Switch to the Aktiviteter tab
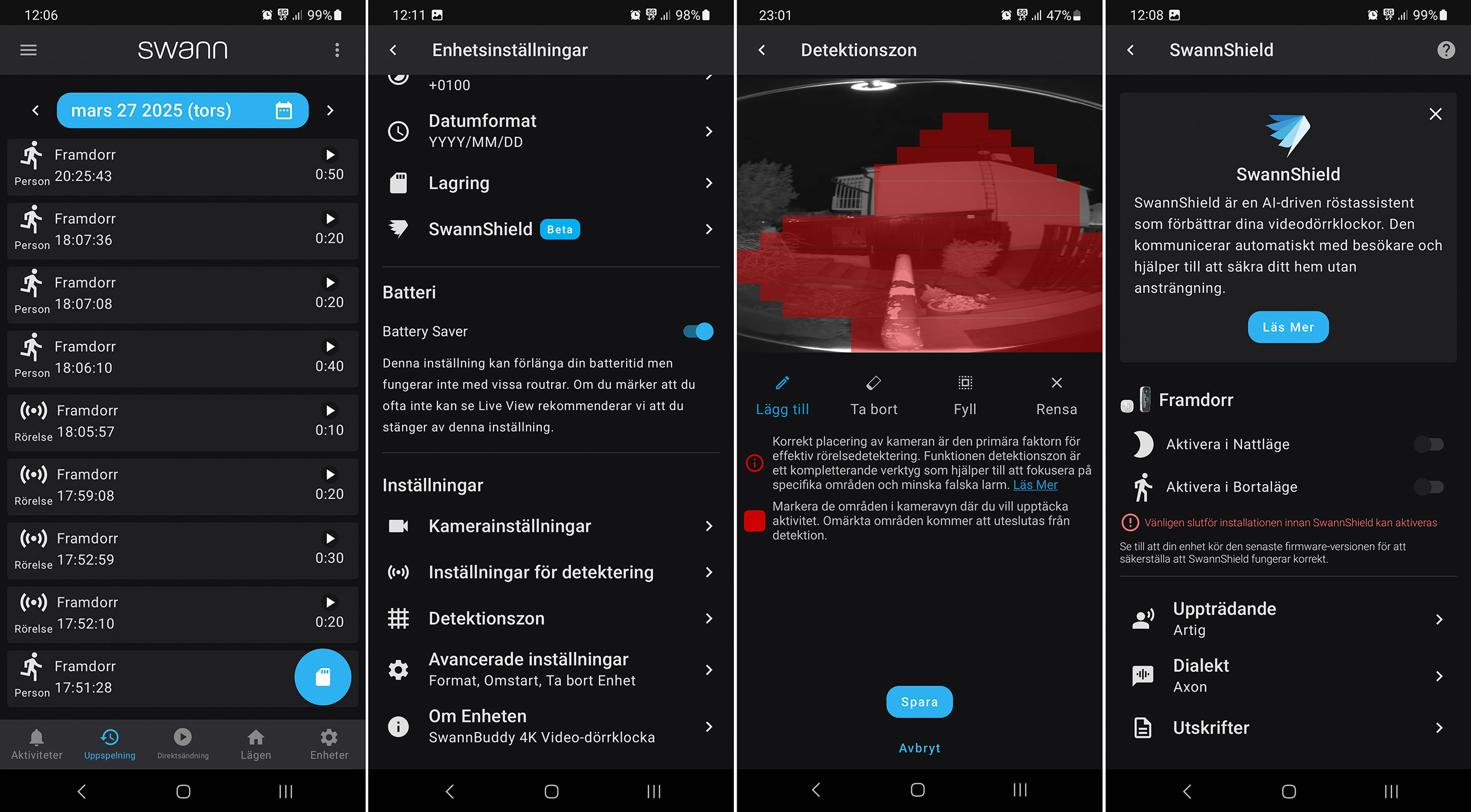The height and width of the screenshot is (812, 1471). pyautogui.click(x=37, y=744)
